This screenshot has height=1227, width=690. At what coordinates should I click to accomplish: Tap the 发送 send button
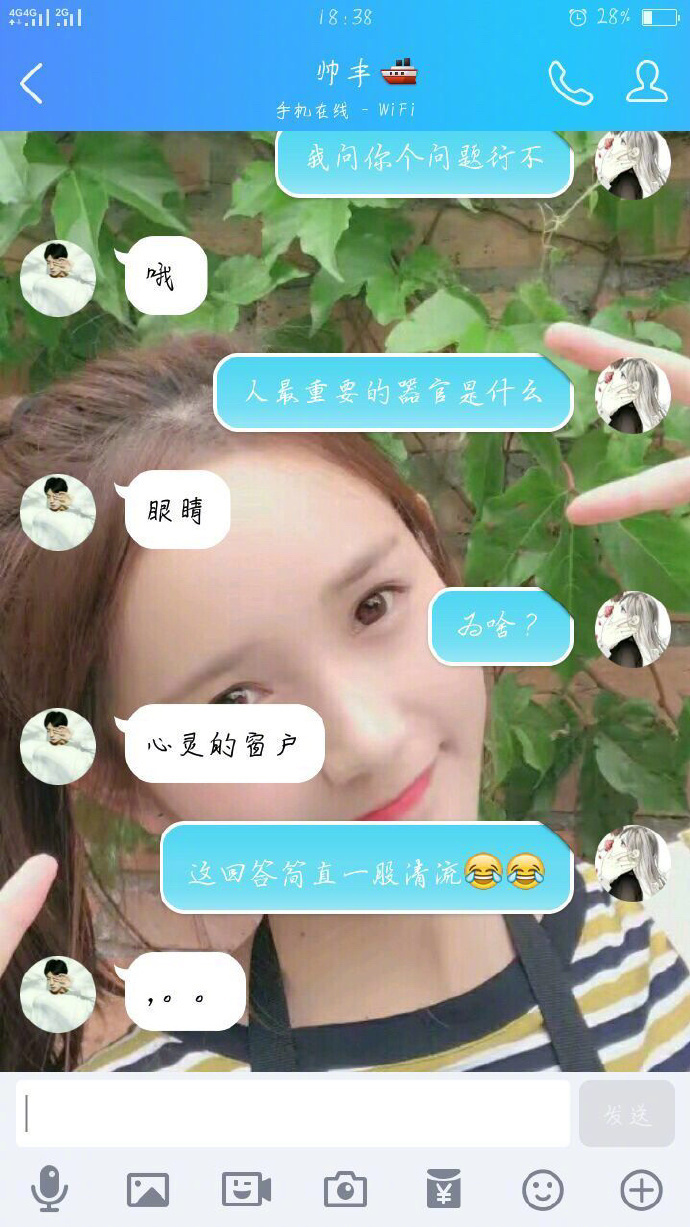(x=627, y=1113)
